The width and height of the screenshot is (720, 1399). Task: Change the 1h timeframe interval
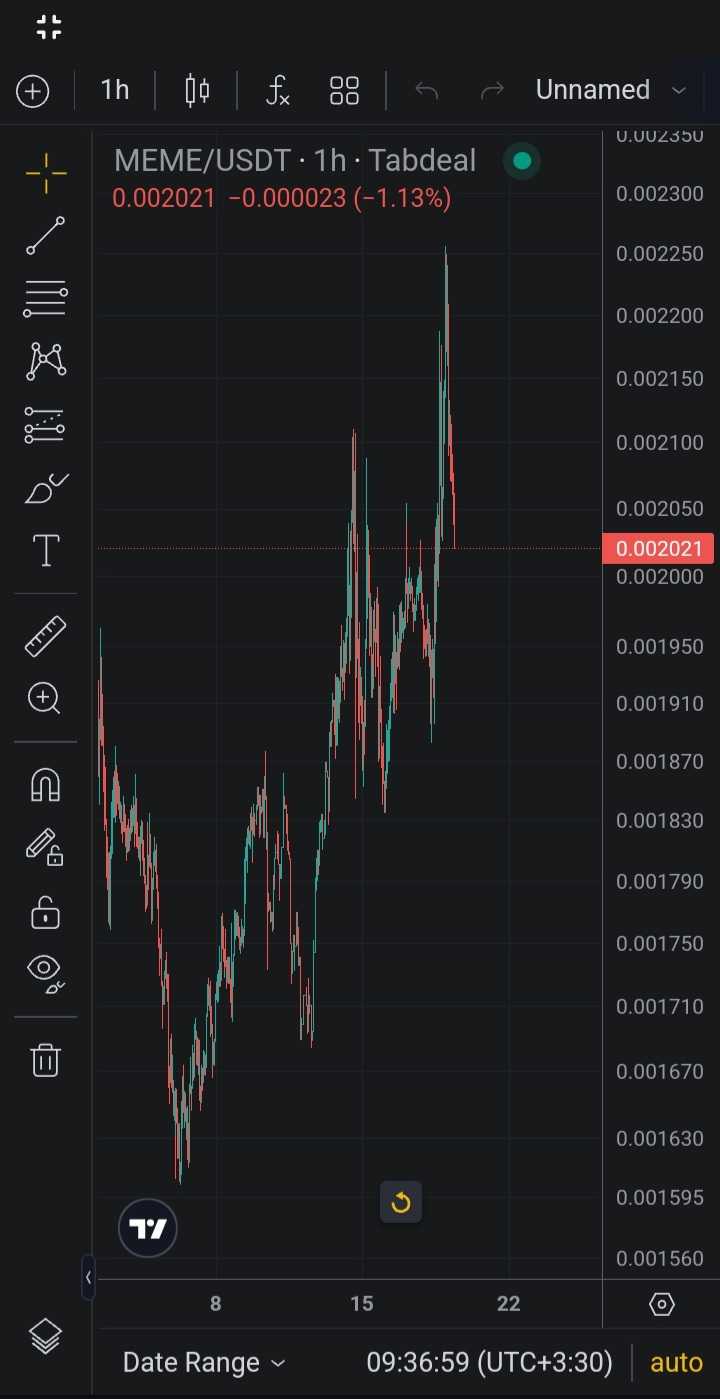coord(115,91)
